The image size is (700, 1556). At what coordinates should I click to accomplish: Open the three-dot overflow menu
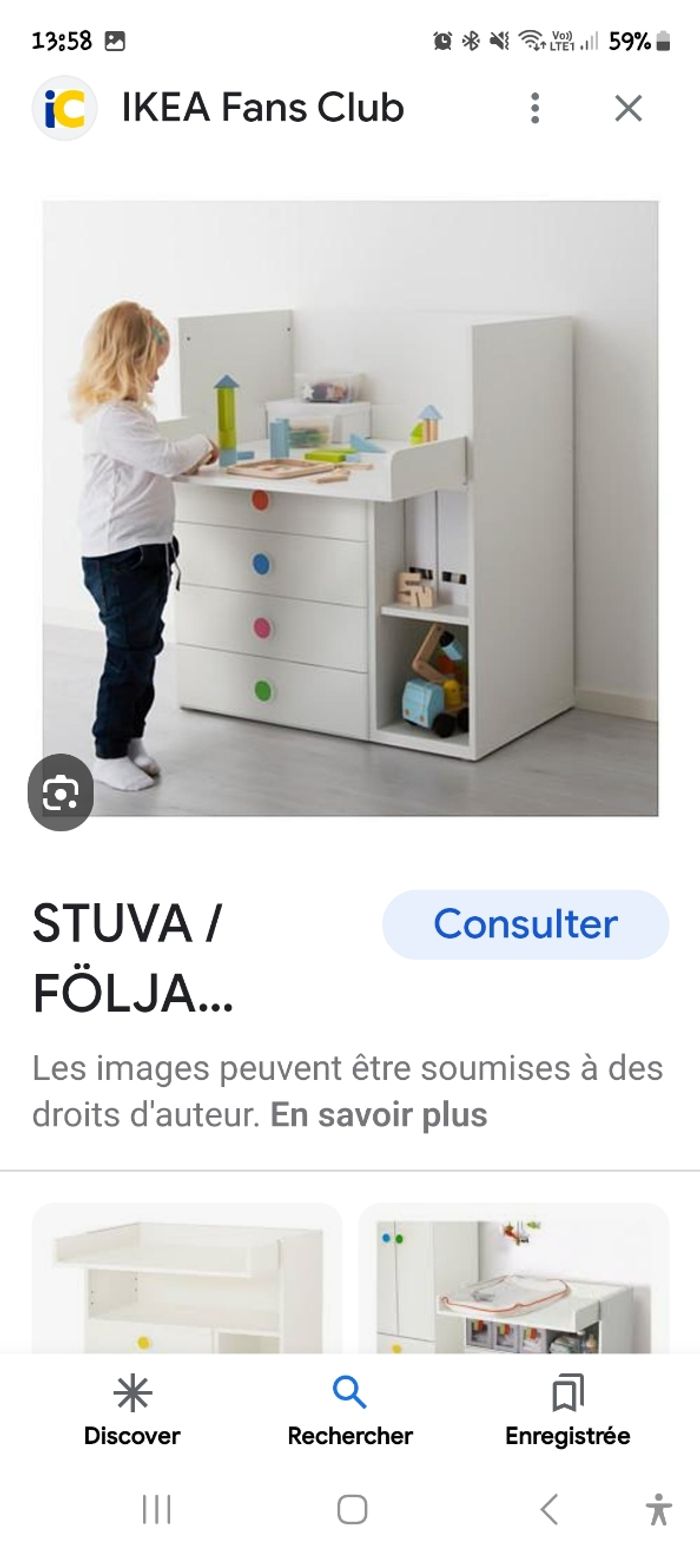tap(535, 108)
